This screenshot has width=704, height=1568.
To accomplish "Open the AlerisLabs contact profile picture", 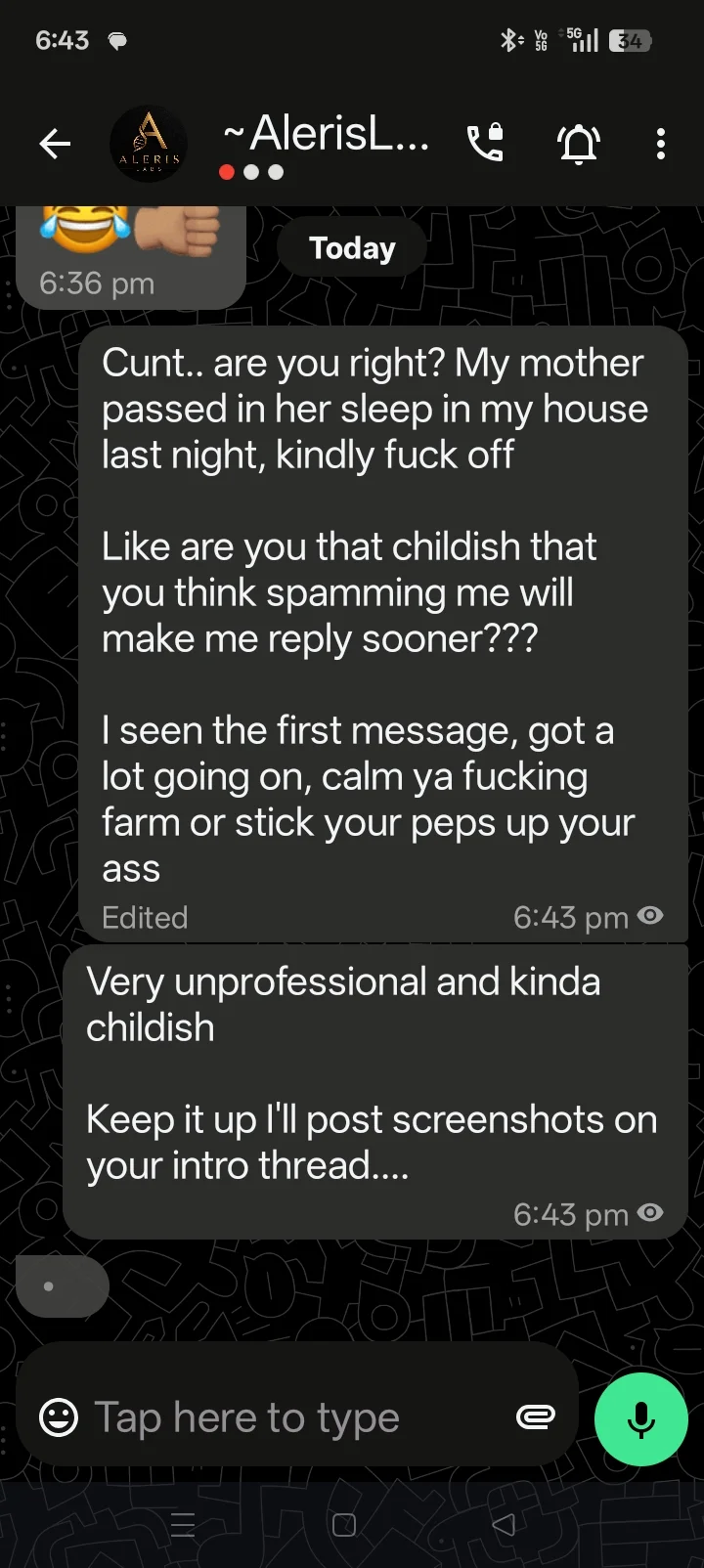I will 149,144.
